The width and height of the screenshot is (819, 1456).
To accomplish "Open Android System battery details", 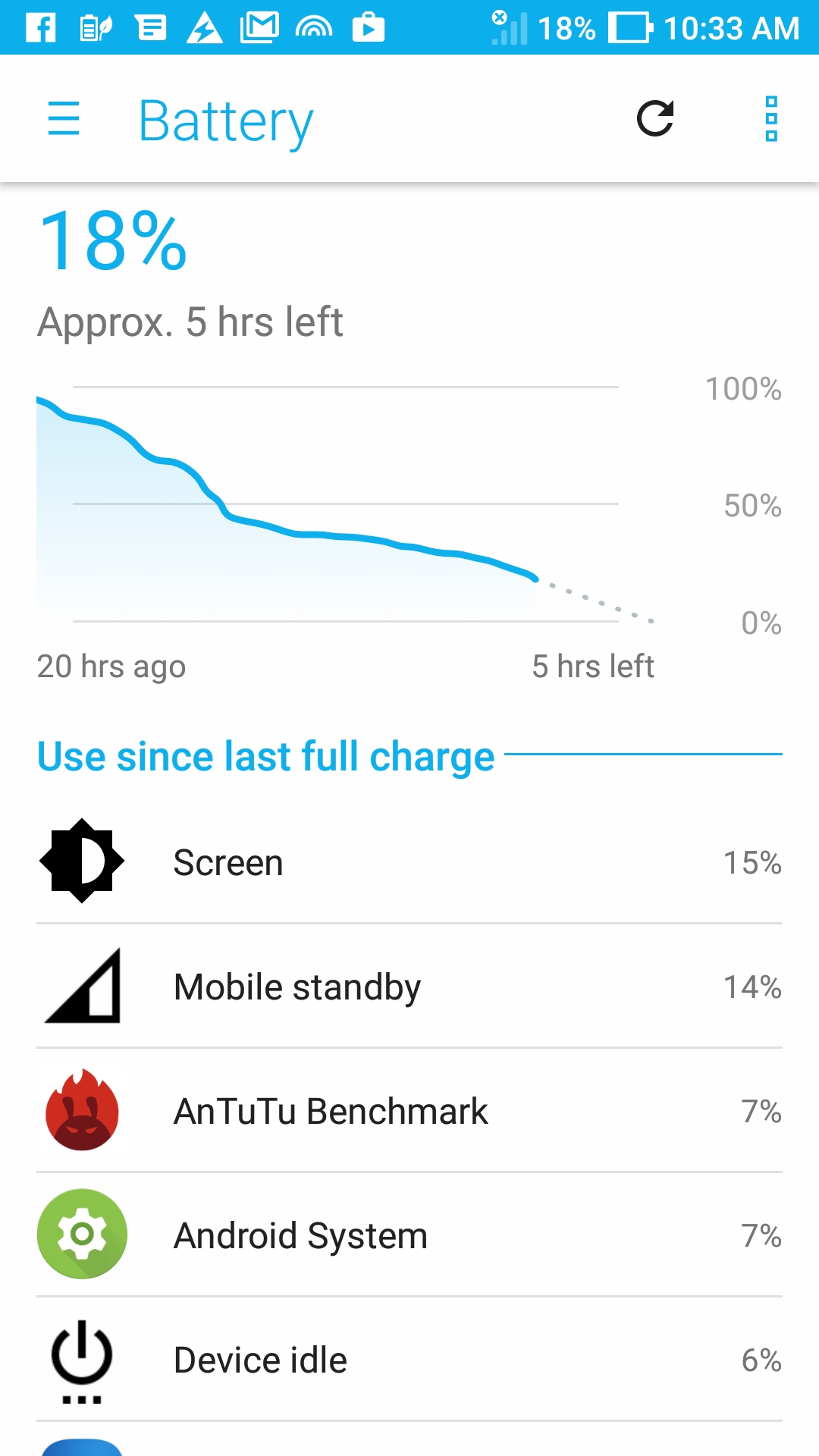I will (409, 1235).
